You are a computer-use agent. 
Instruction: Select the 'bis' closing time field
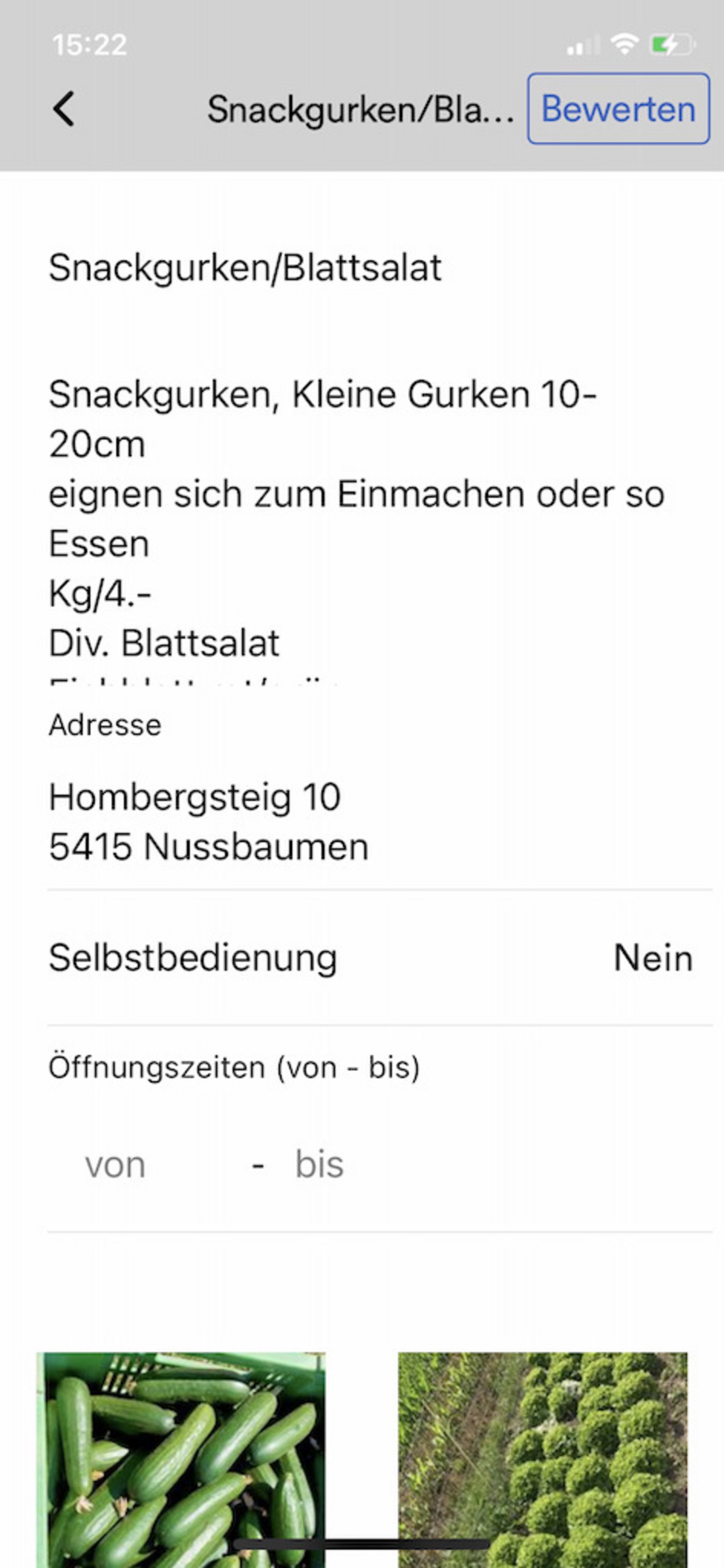tap(320, 1165)
